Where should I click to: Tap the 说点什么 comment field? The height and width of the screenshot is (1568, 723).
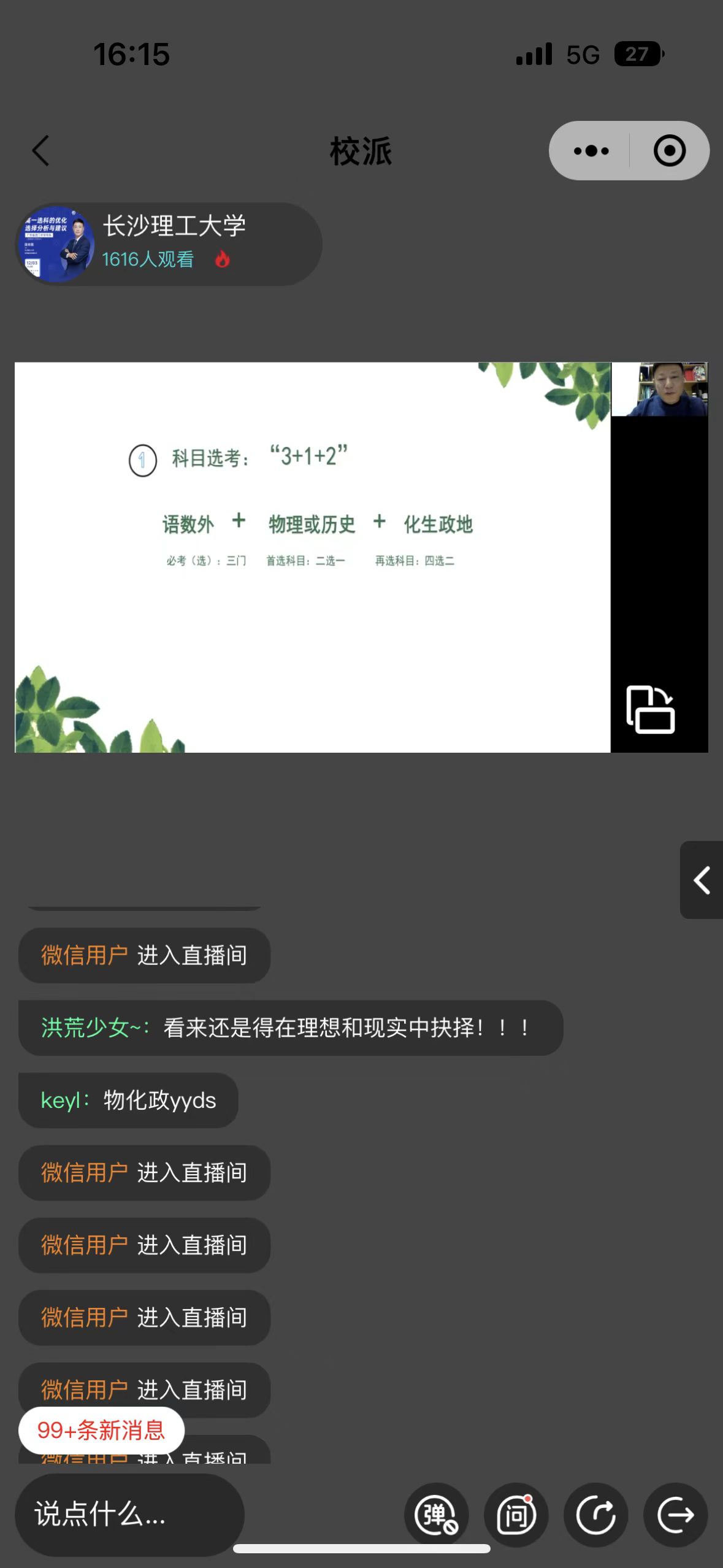click(129, 1514)
